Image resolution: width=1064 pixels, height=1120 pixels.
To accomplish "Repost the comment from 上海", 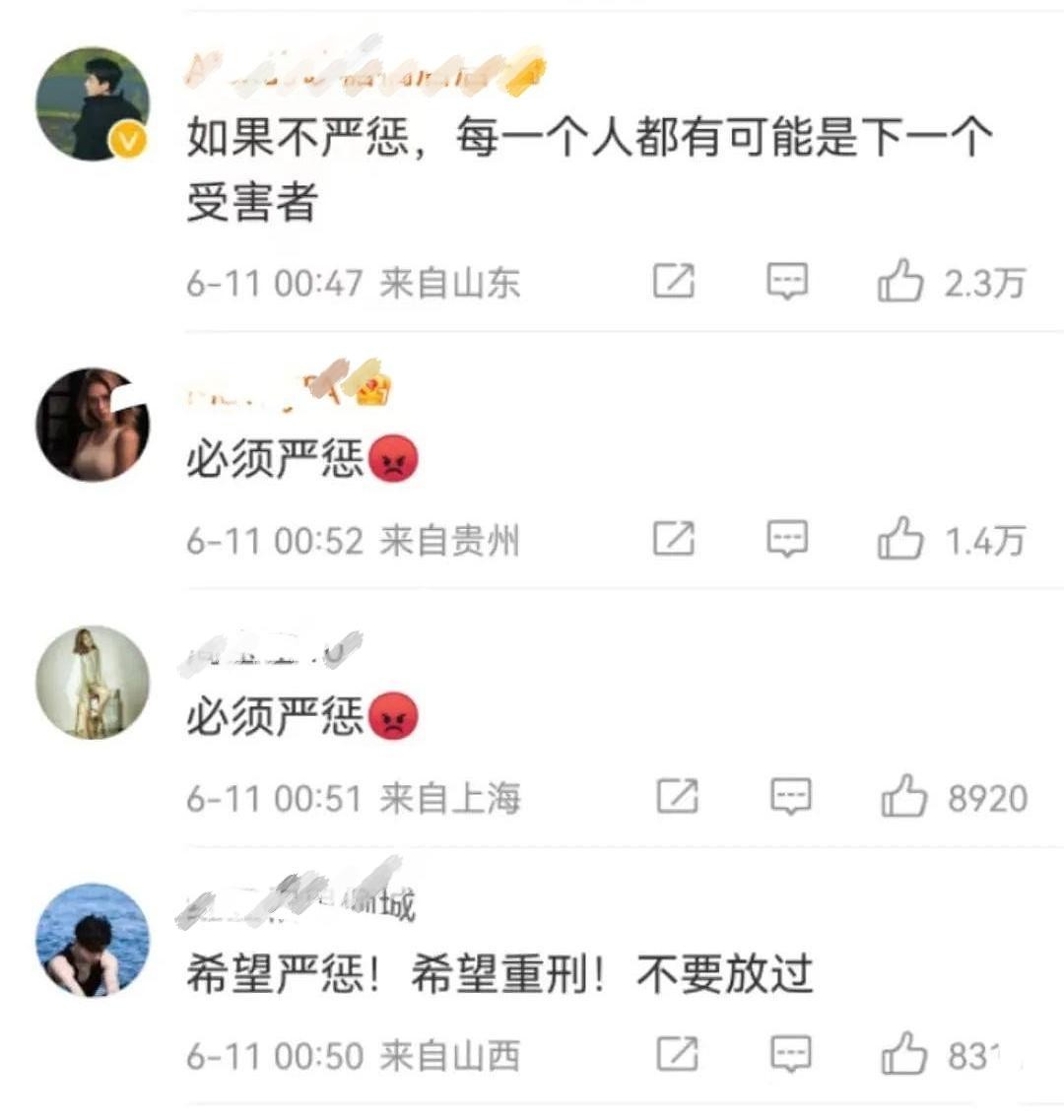I will click(678, 796).
